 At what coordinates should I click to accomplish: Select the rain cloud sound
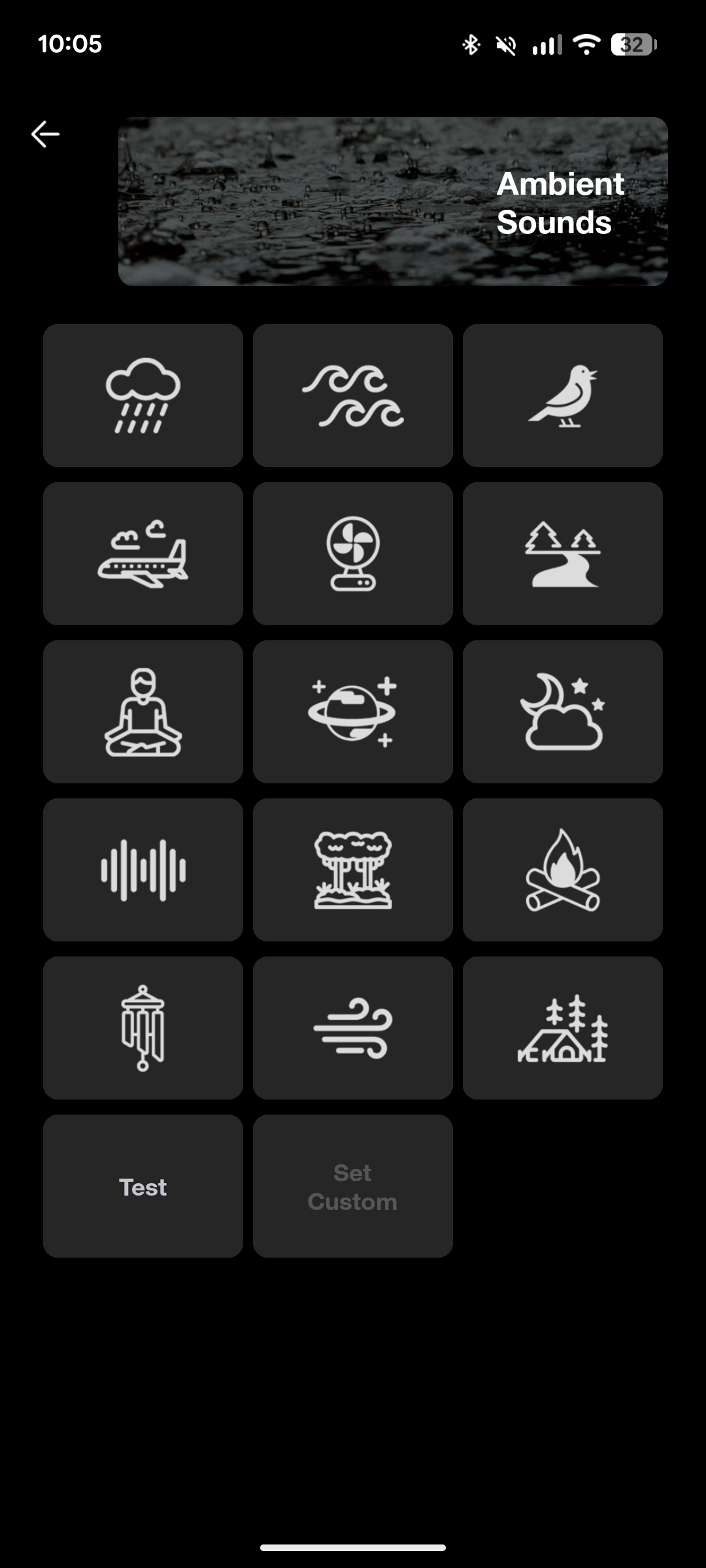coord(143,395)
